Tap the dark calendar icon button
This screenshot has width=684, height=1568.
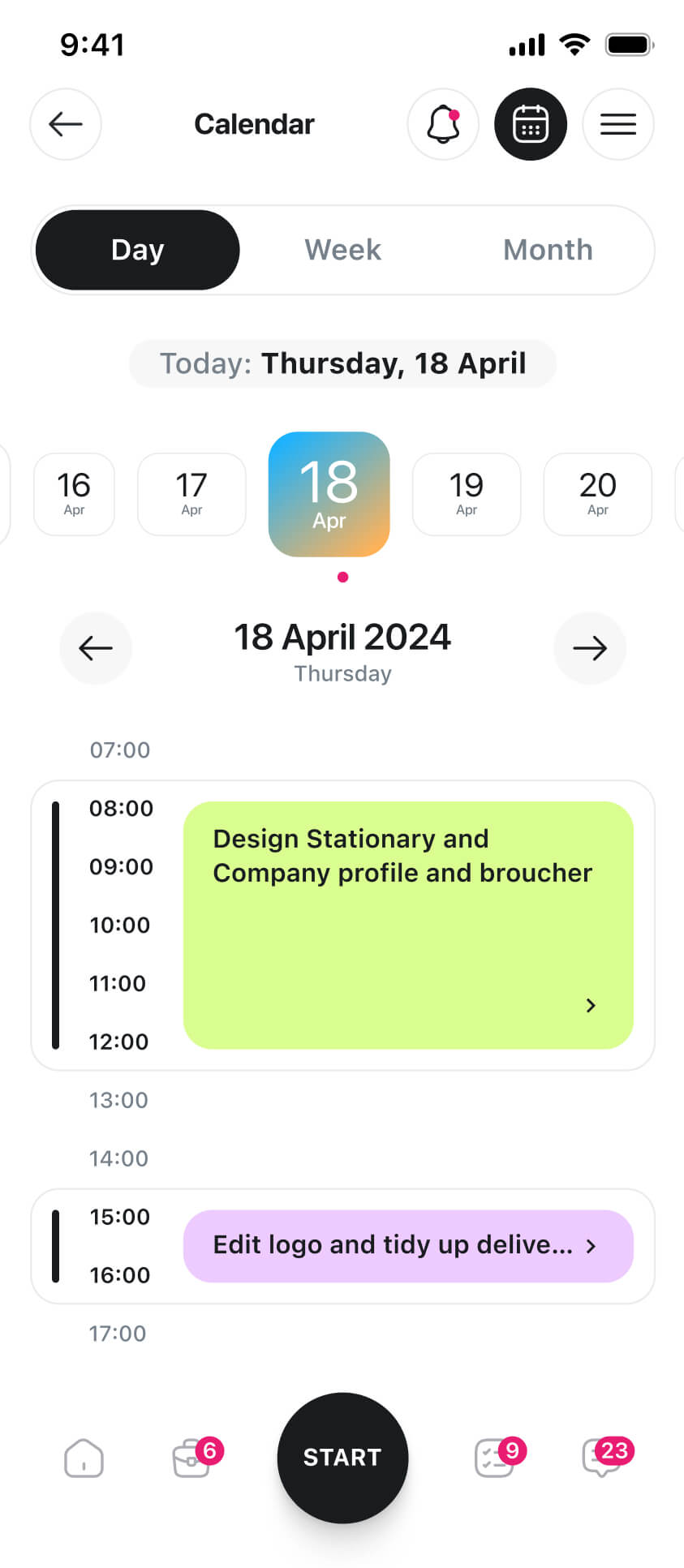531,124
